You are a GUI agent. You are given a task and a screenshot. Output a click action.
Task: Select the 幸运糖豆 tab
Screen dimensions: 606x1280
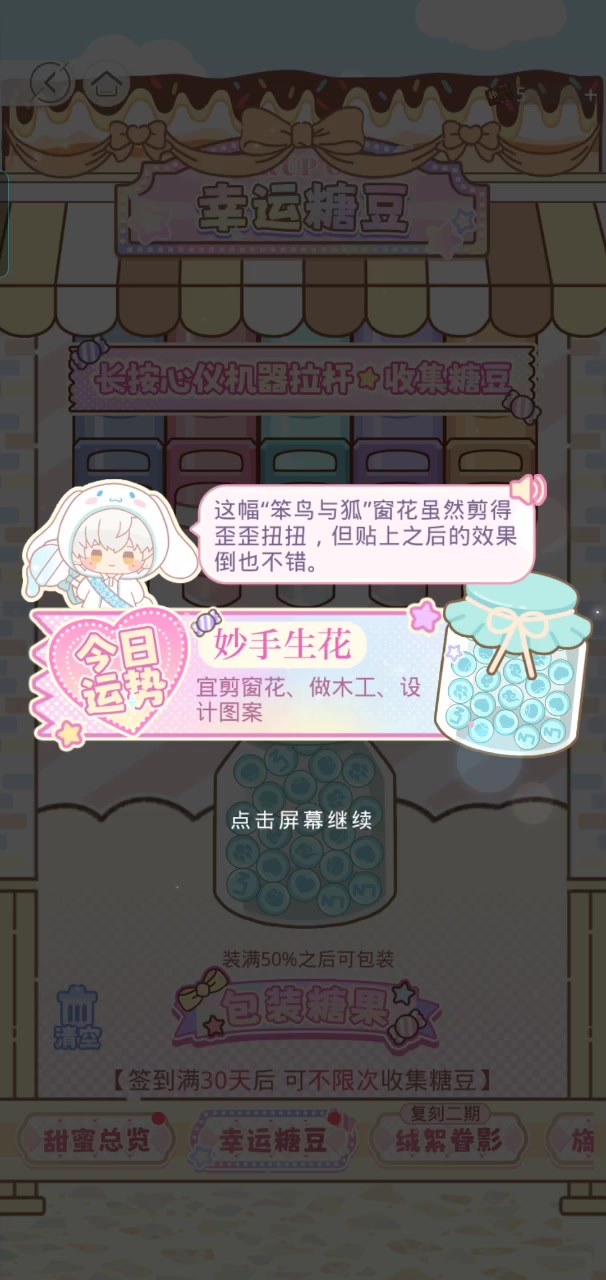[x=272, y=1141]
